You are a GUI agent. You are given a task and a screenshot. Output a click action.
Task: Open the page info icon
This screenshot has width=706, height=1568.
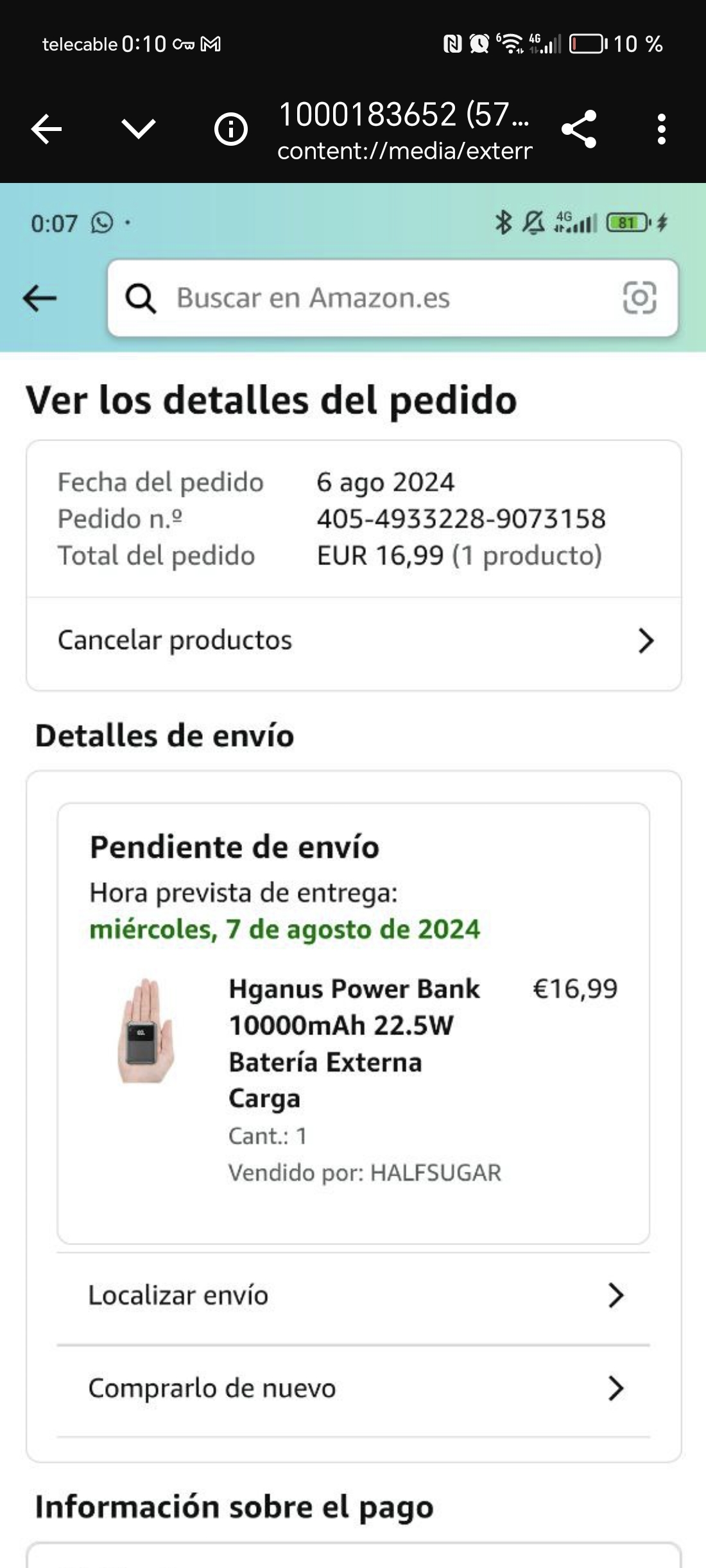point(231,129)
